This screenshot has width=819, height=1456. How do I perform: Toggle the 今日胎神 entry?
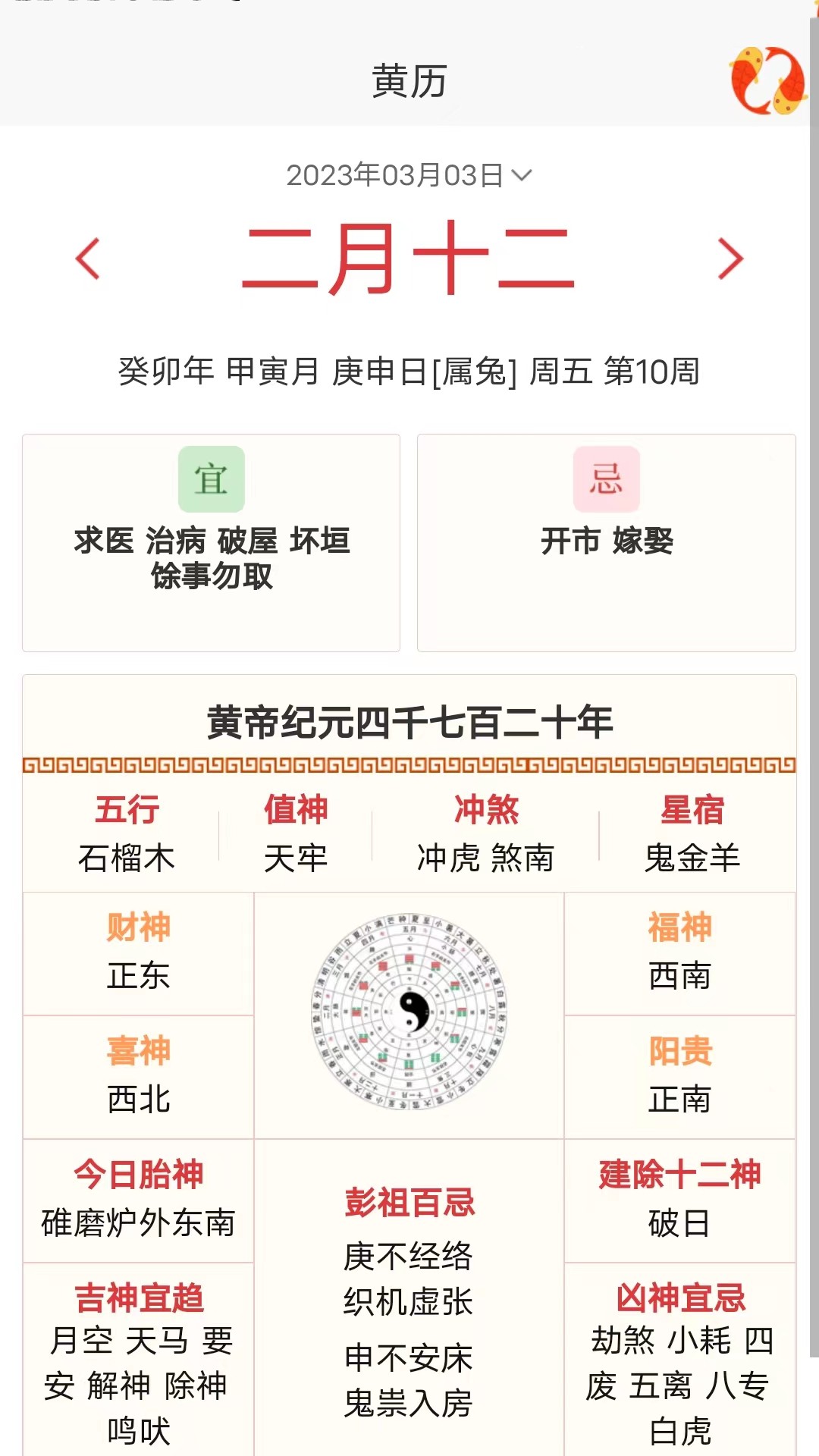(136, 1198)
